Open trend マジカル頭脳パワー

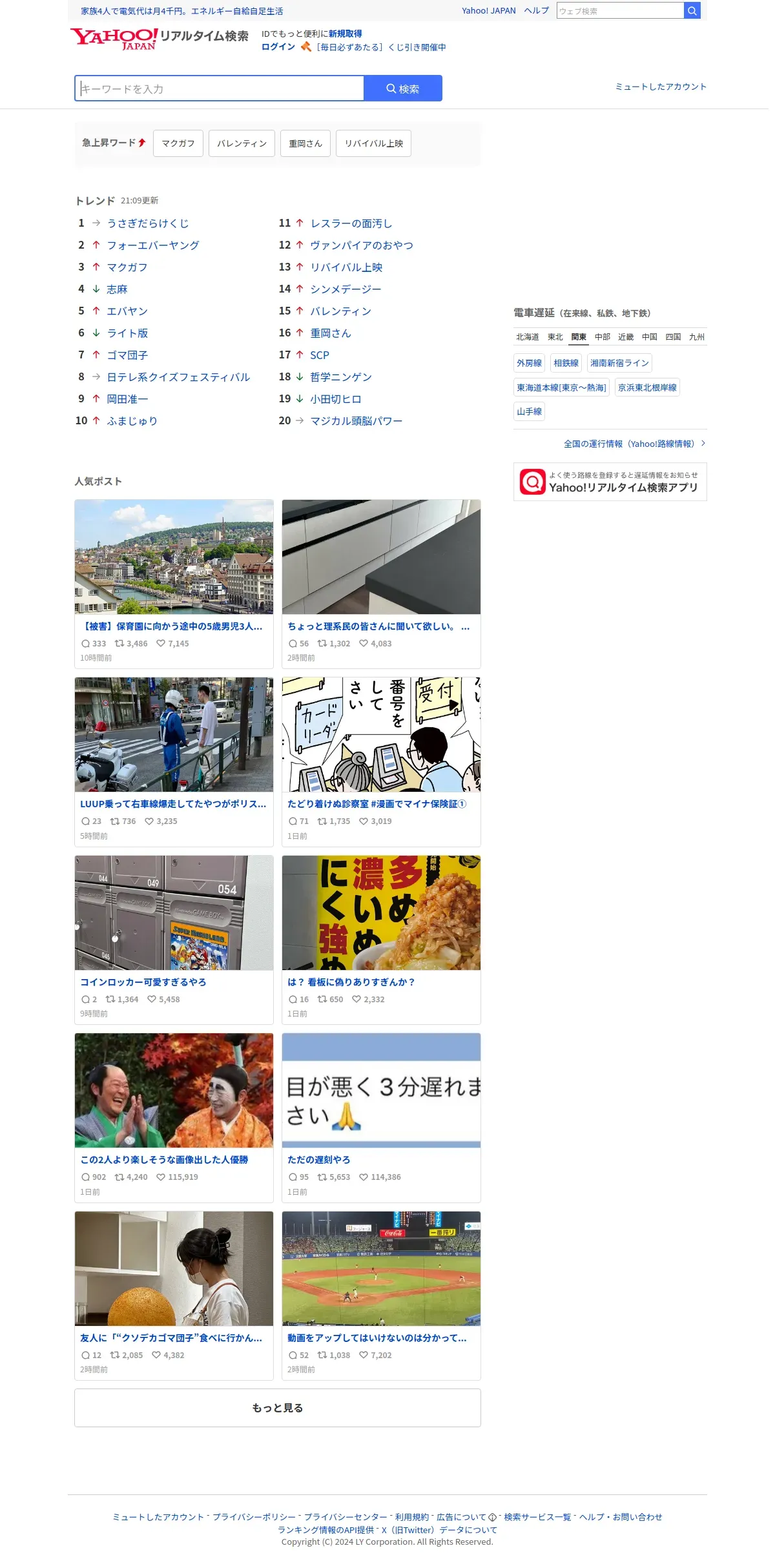coord(356,421)
